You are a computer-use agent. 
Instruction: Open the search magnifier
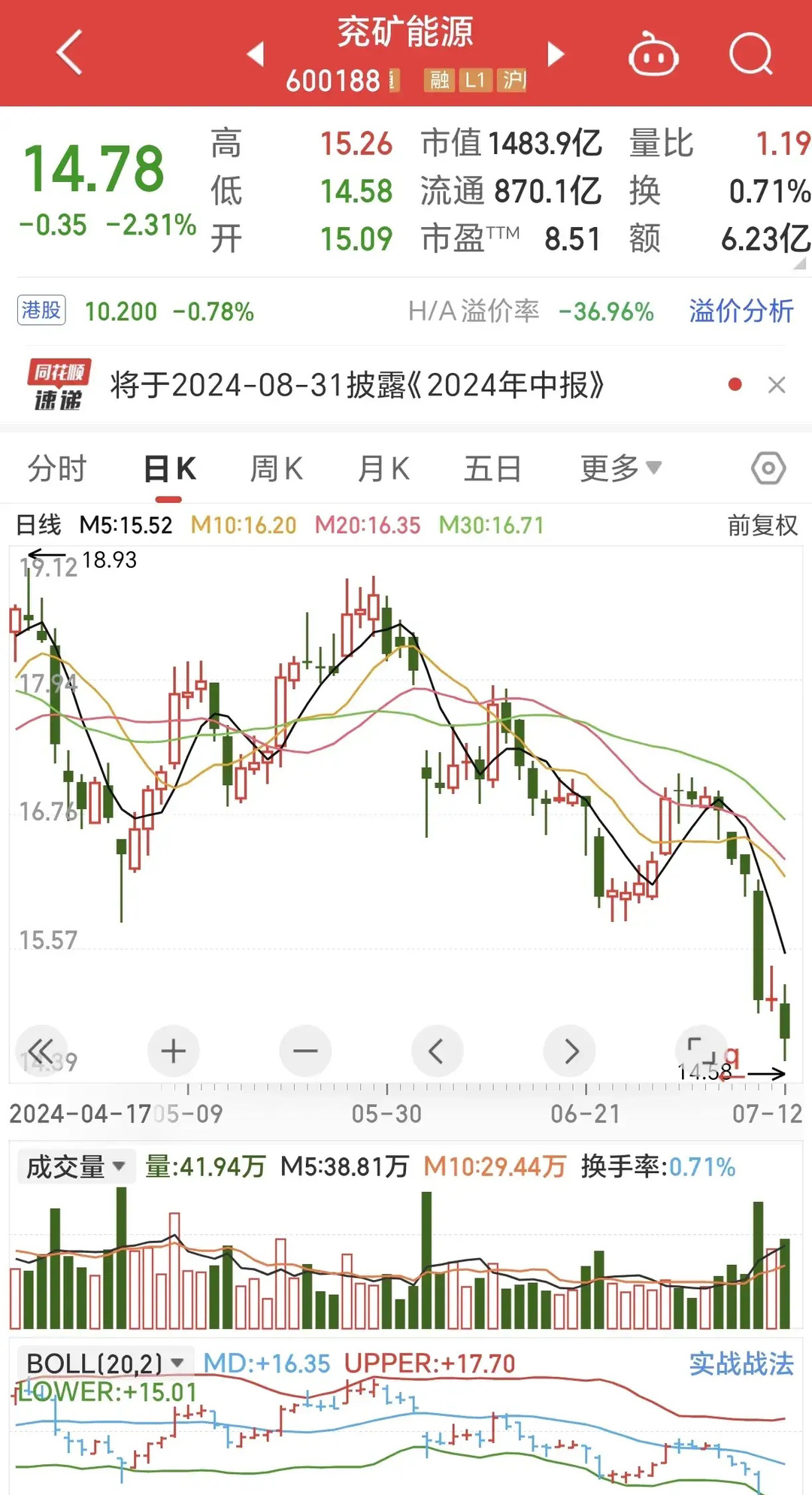751,54
